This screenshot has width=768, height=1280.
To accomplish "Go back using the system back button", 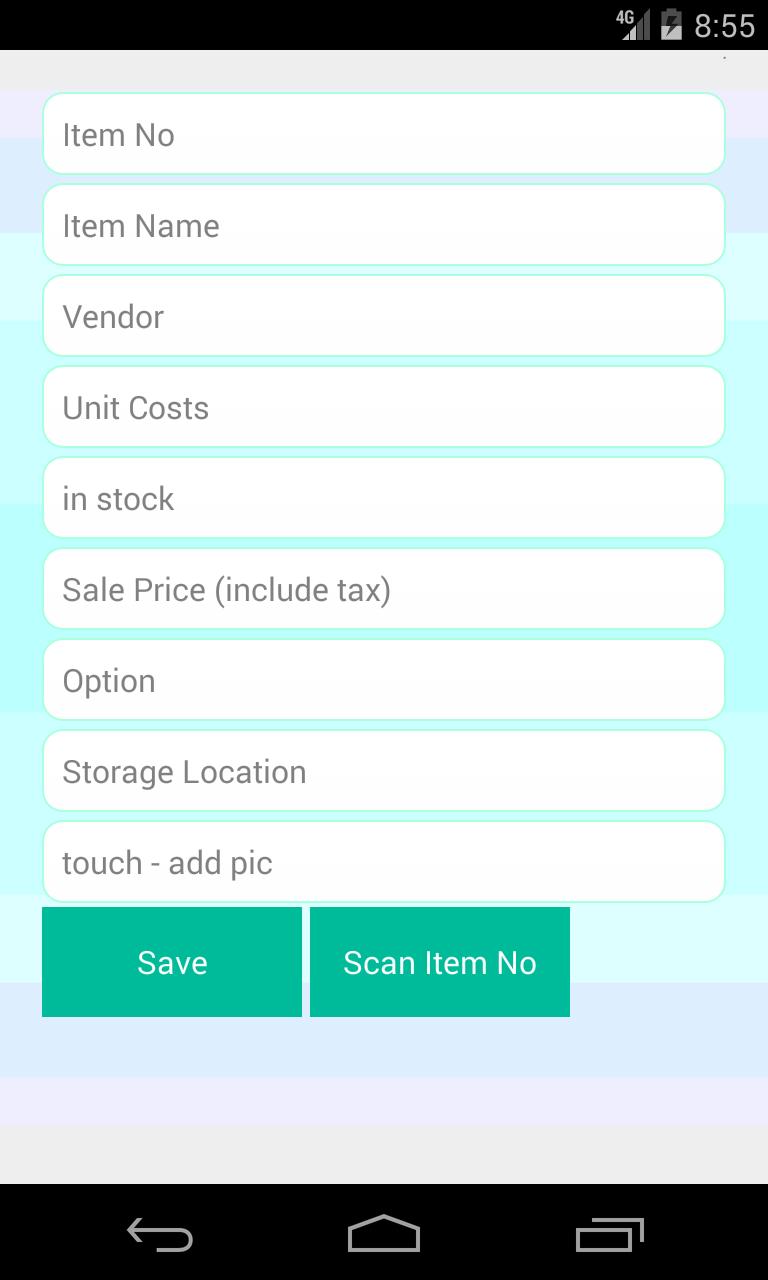I will pos(160,1234).
